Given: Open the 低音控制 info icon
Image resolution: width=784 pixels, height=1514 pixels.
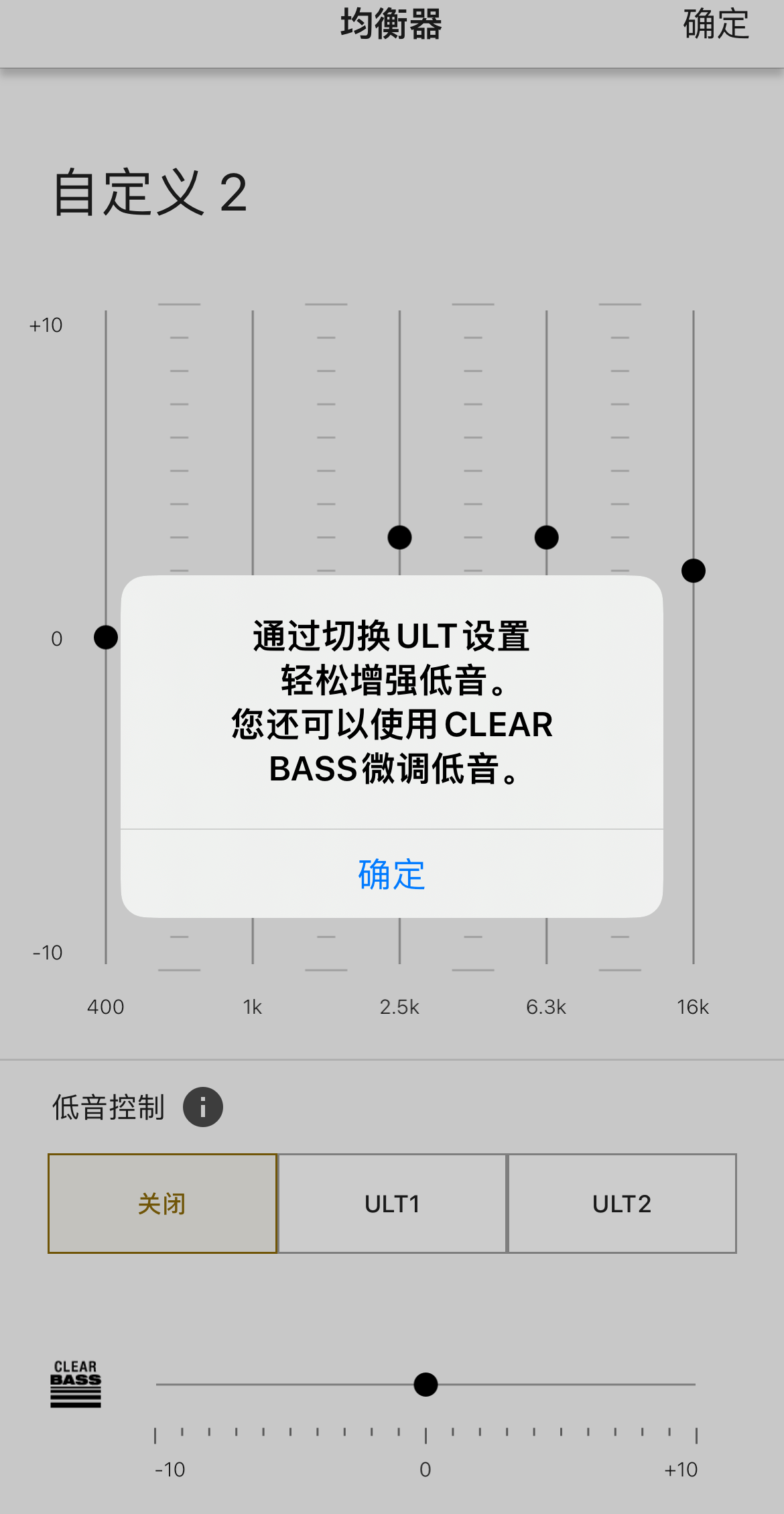Looking at the screenshot, I should [203, 1107].
